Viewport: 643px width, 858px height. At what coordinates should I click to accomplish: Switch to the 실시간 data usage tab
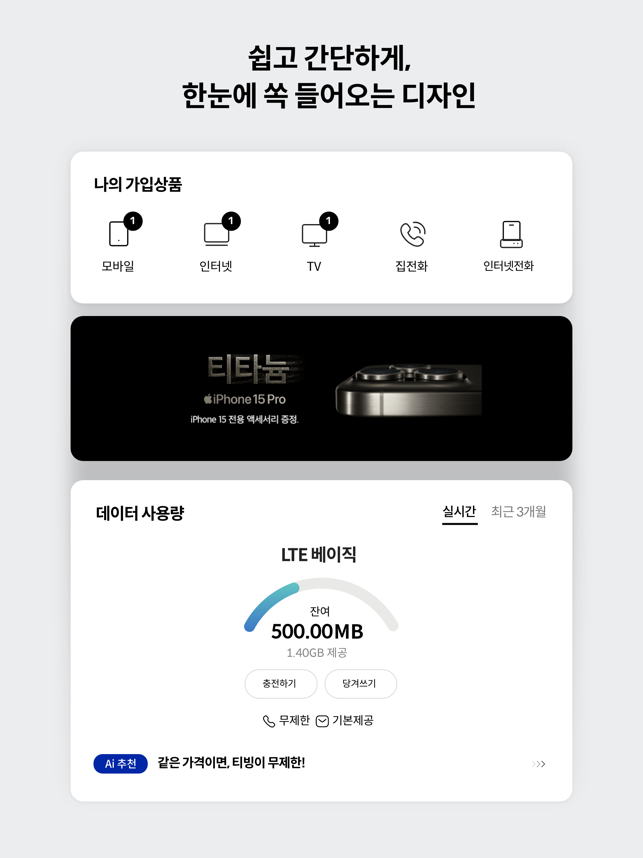pos(459,512)
